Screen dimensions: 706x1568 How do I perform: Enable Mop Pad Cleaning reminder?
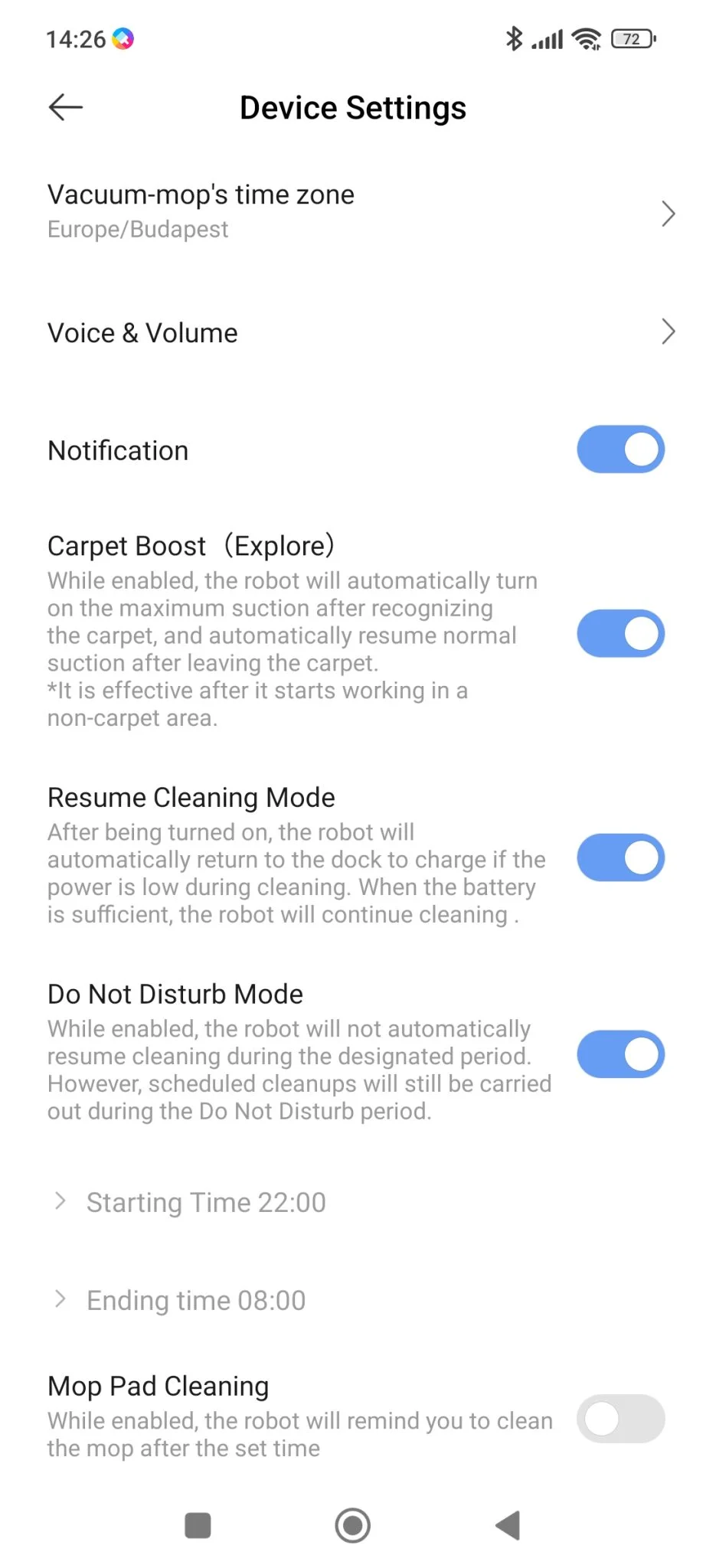620,1419
